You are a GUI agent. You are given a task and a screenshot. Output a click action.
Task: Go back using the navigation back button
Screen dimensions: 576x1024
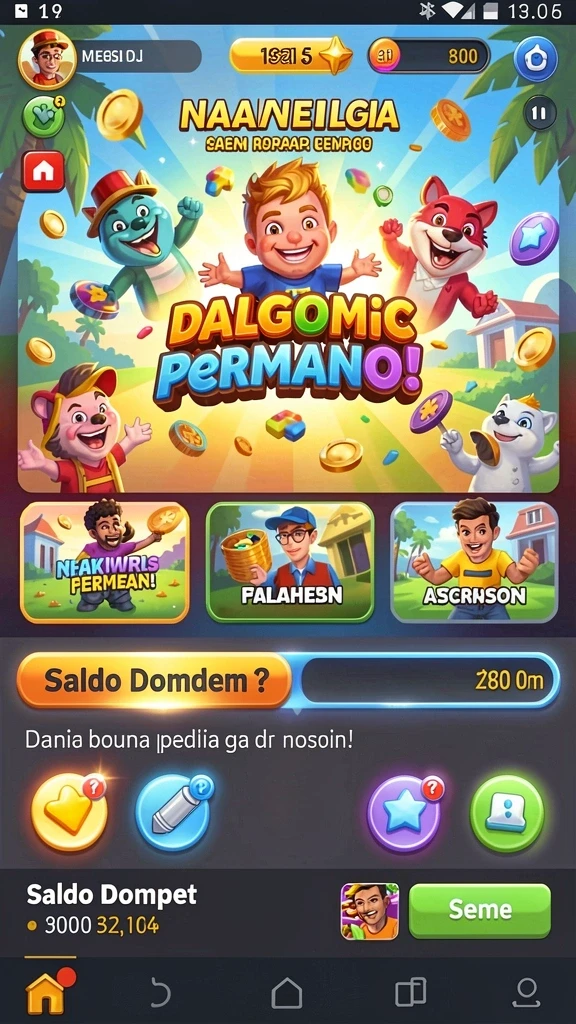[x=159, y=993]
